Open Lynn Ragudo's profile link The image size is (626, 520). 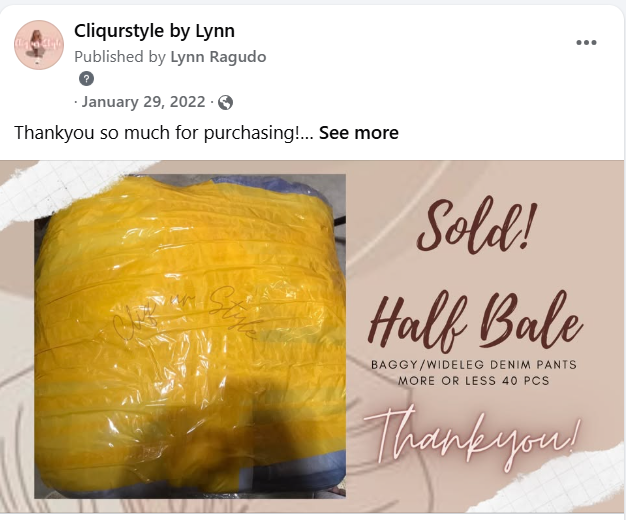coord(218,57)
